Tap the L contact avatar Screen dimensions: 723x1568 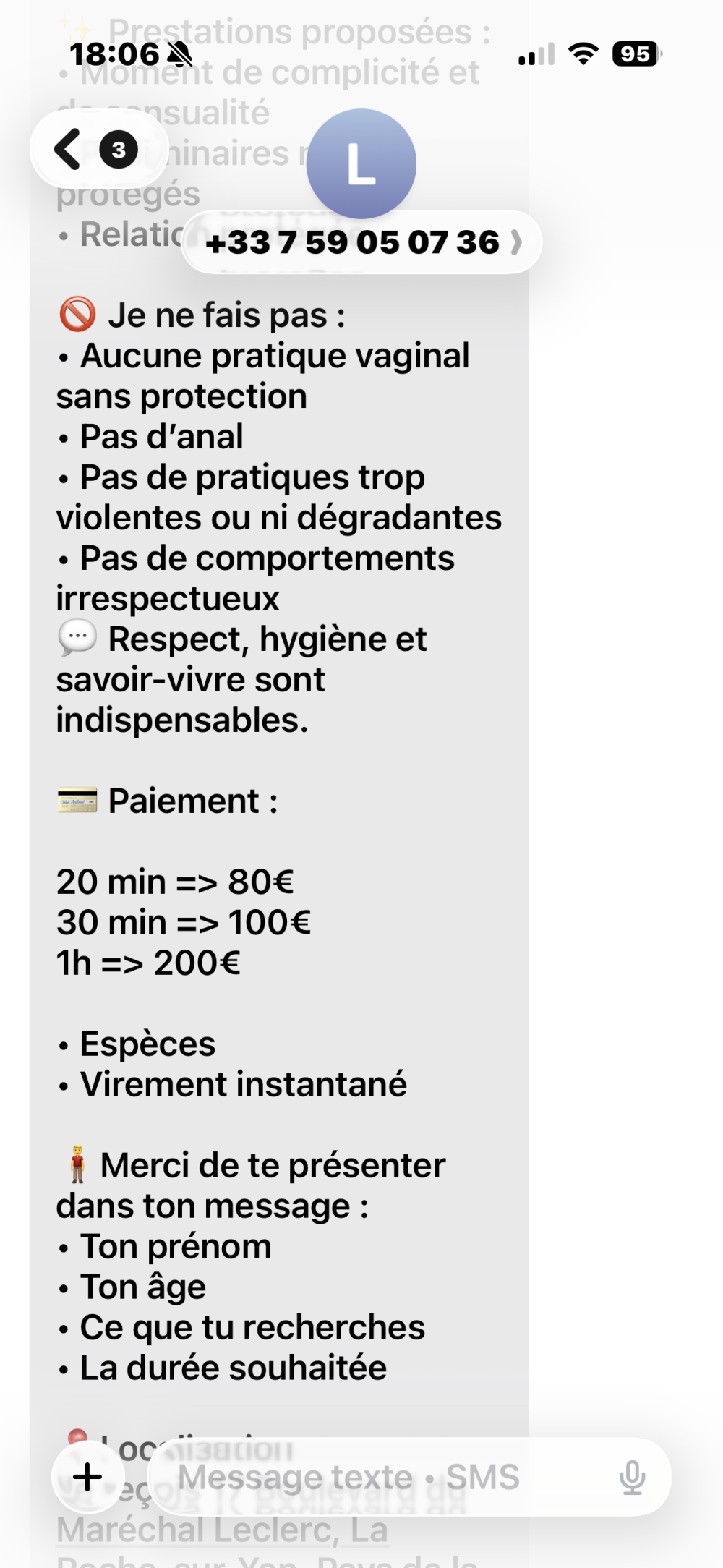(361, 163)
